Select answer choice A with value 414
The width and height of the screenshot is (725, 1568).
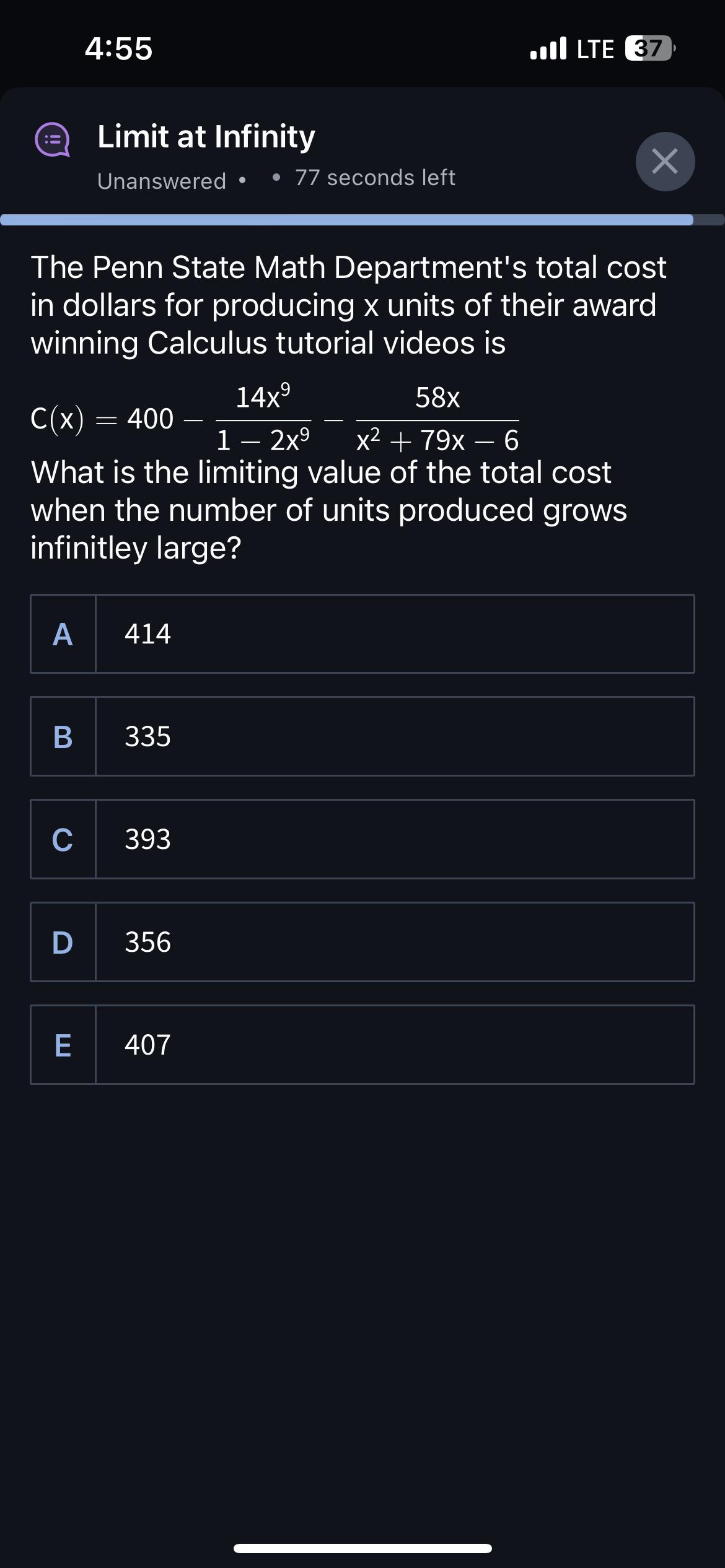click(x=362, y=633)
